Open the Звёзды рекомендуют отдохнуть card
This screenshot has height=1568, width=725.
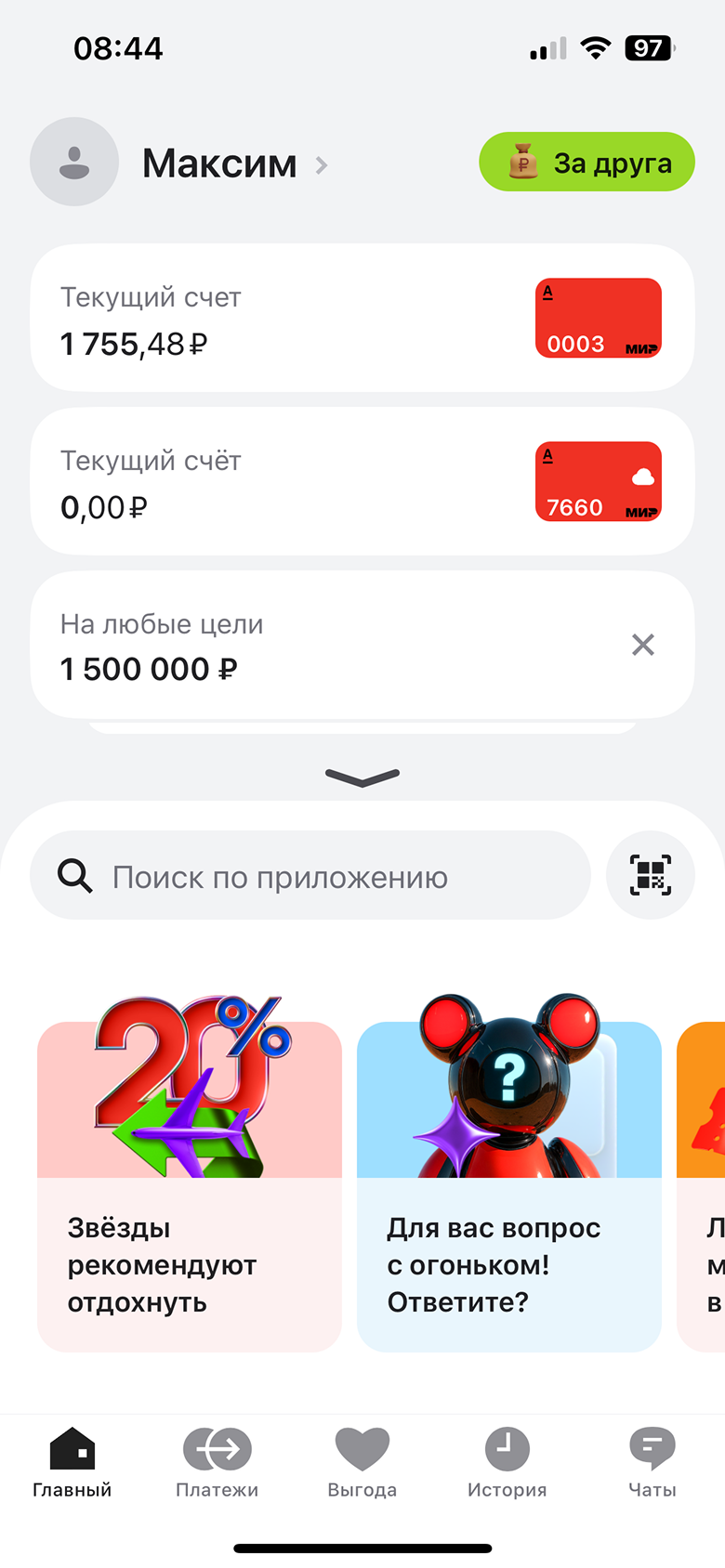click(x=190, y=1185)
